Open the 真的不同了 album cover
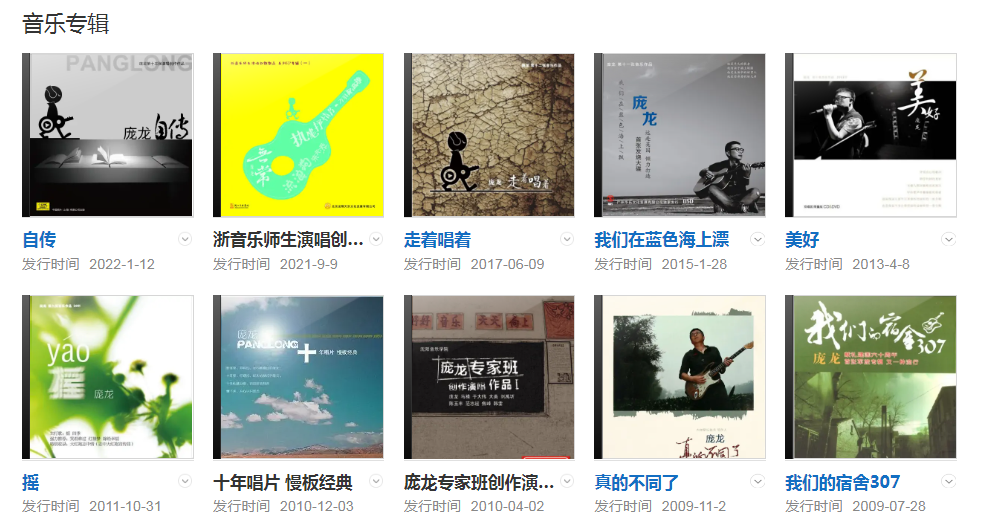996x525 pixels. 681,377
